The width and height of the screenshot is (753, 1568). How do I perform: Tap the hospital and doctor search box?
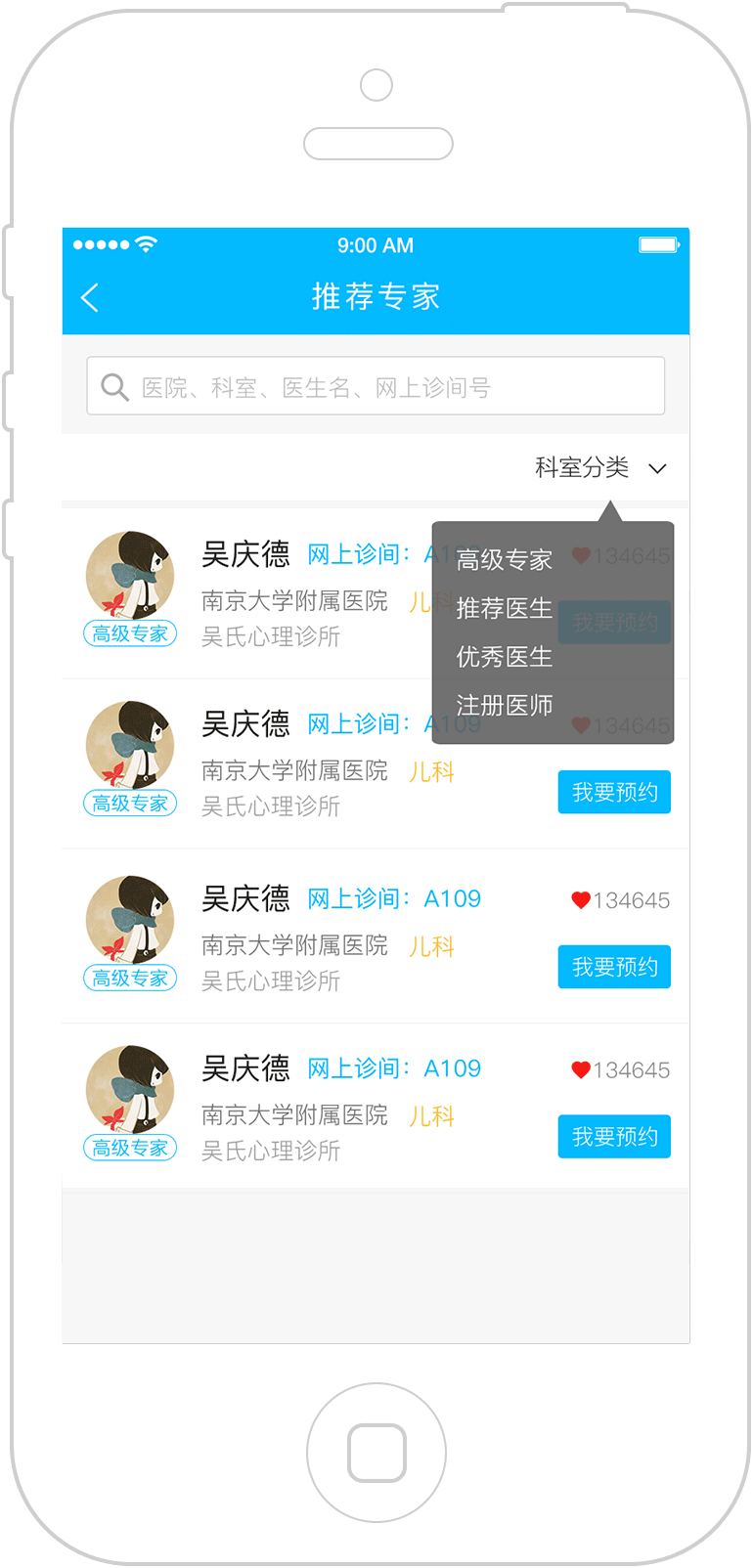coord(376,387)
